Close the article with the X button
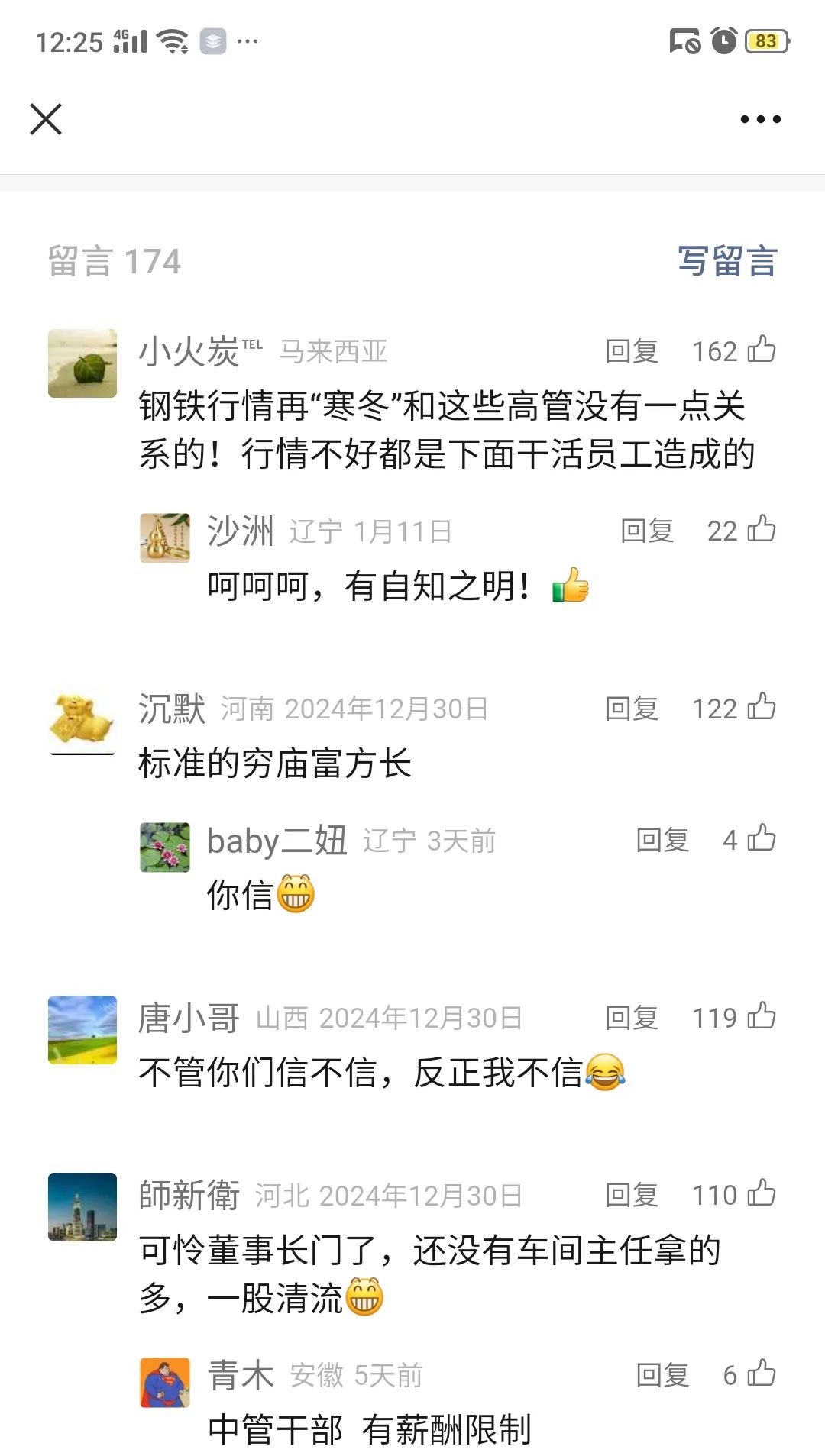825x1456 pixels. click(46, 118)
